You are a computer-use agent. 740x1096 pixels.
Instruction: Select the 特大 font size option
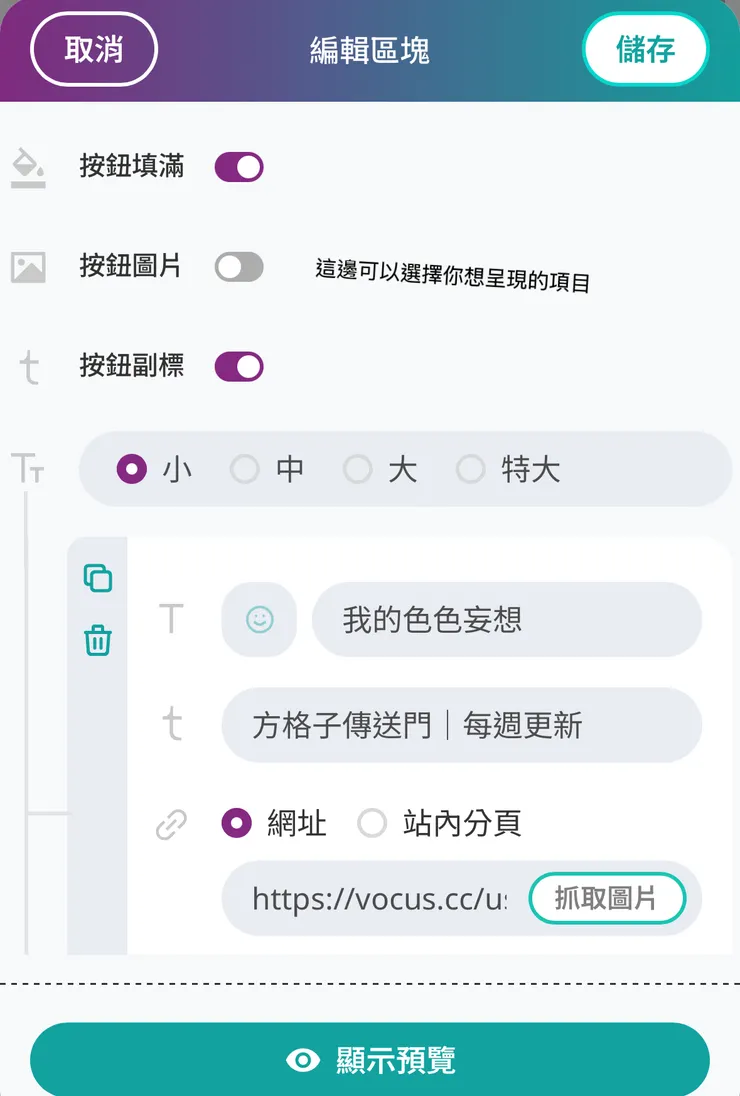click(470, 469)
